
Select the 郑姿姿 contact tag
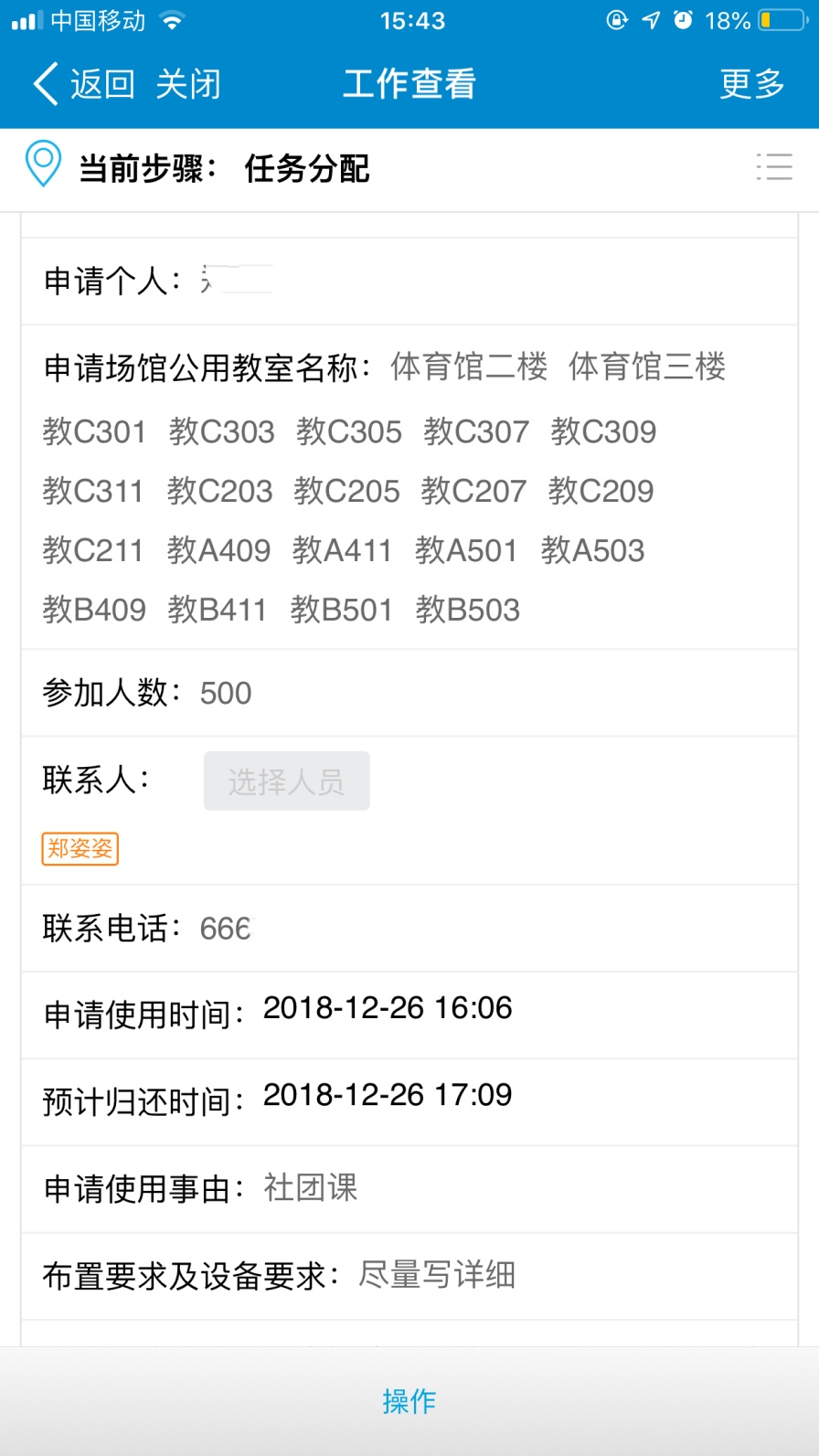pos(80,848)
